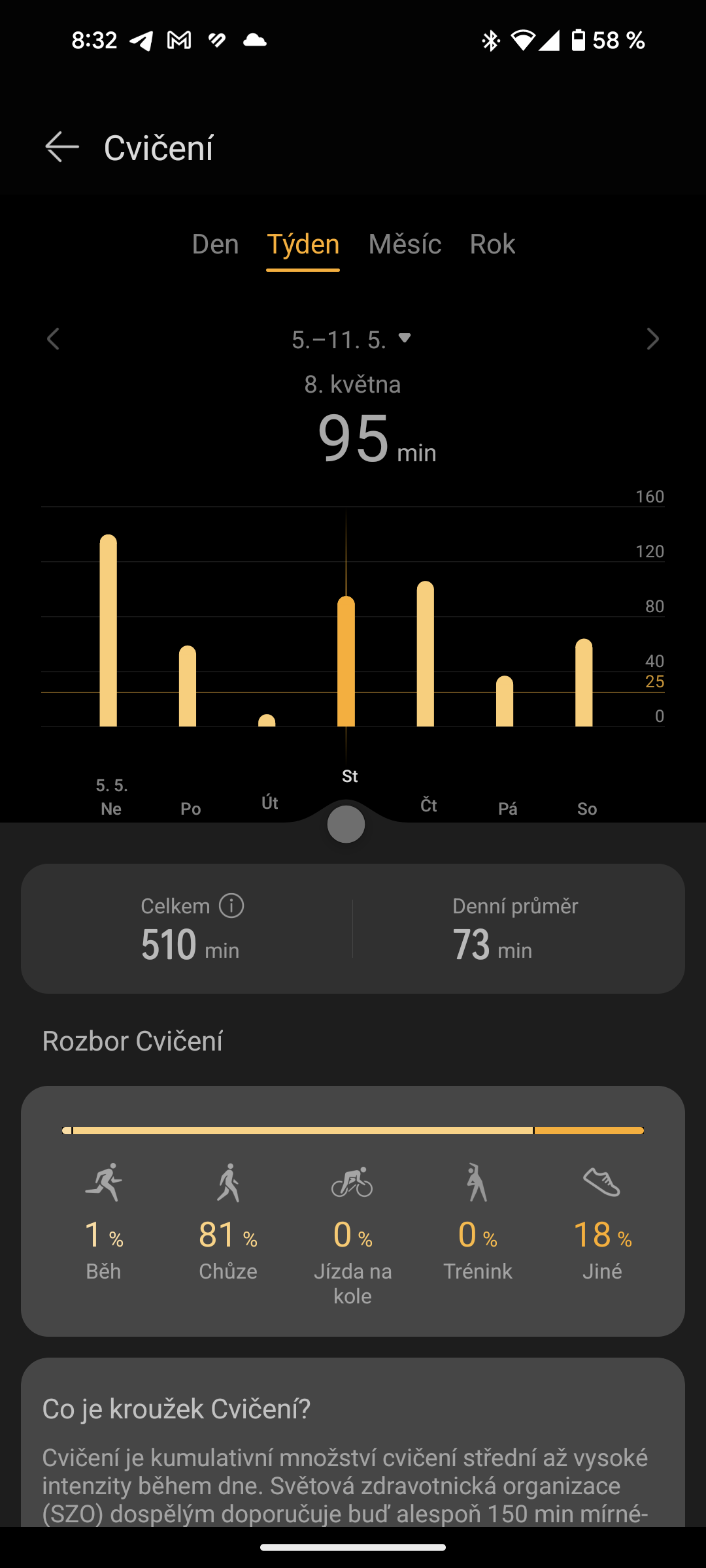
Task: Switch to the Měsíc tab
Action: 405,244
